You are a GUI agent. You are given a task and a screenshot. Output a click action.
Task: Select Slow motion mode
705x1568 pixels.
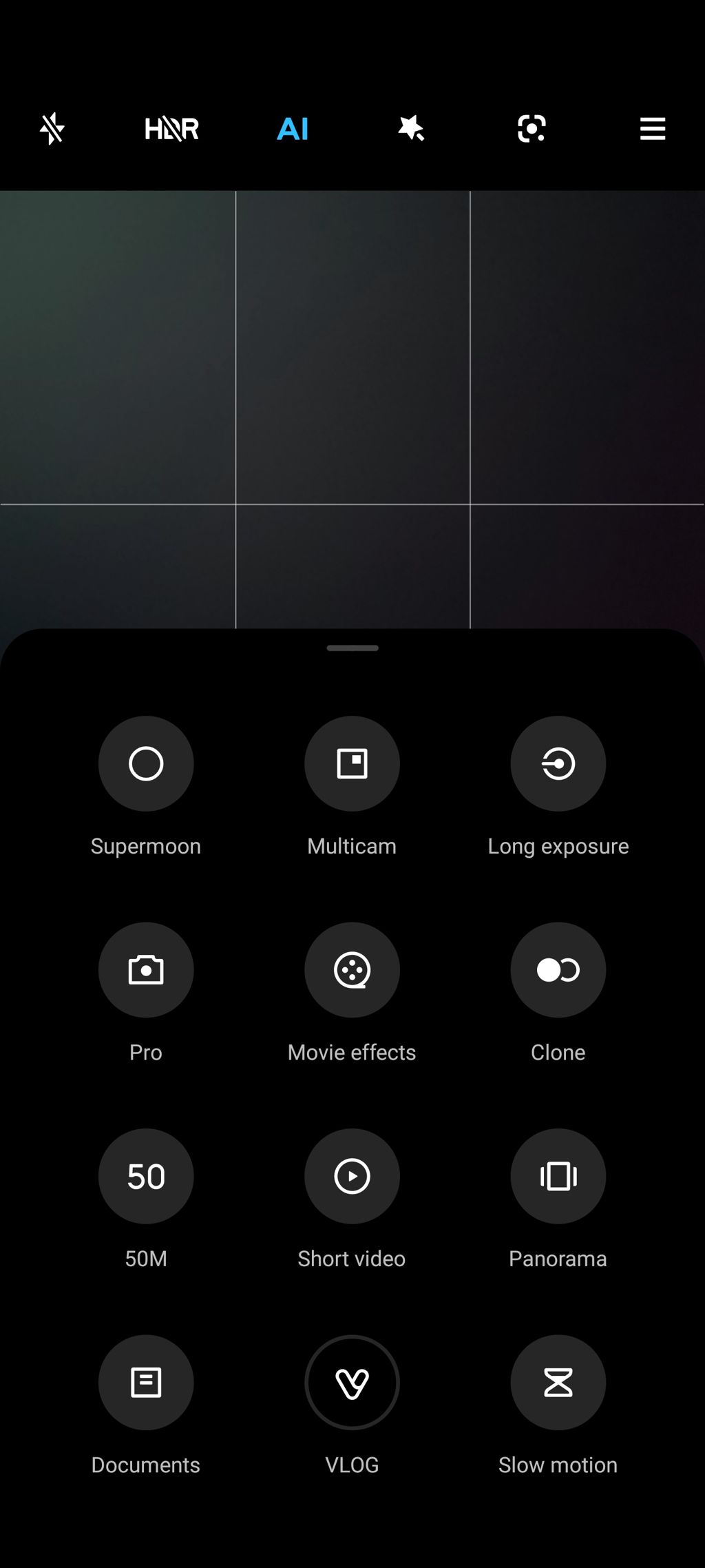pos(558,1383)
